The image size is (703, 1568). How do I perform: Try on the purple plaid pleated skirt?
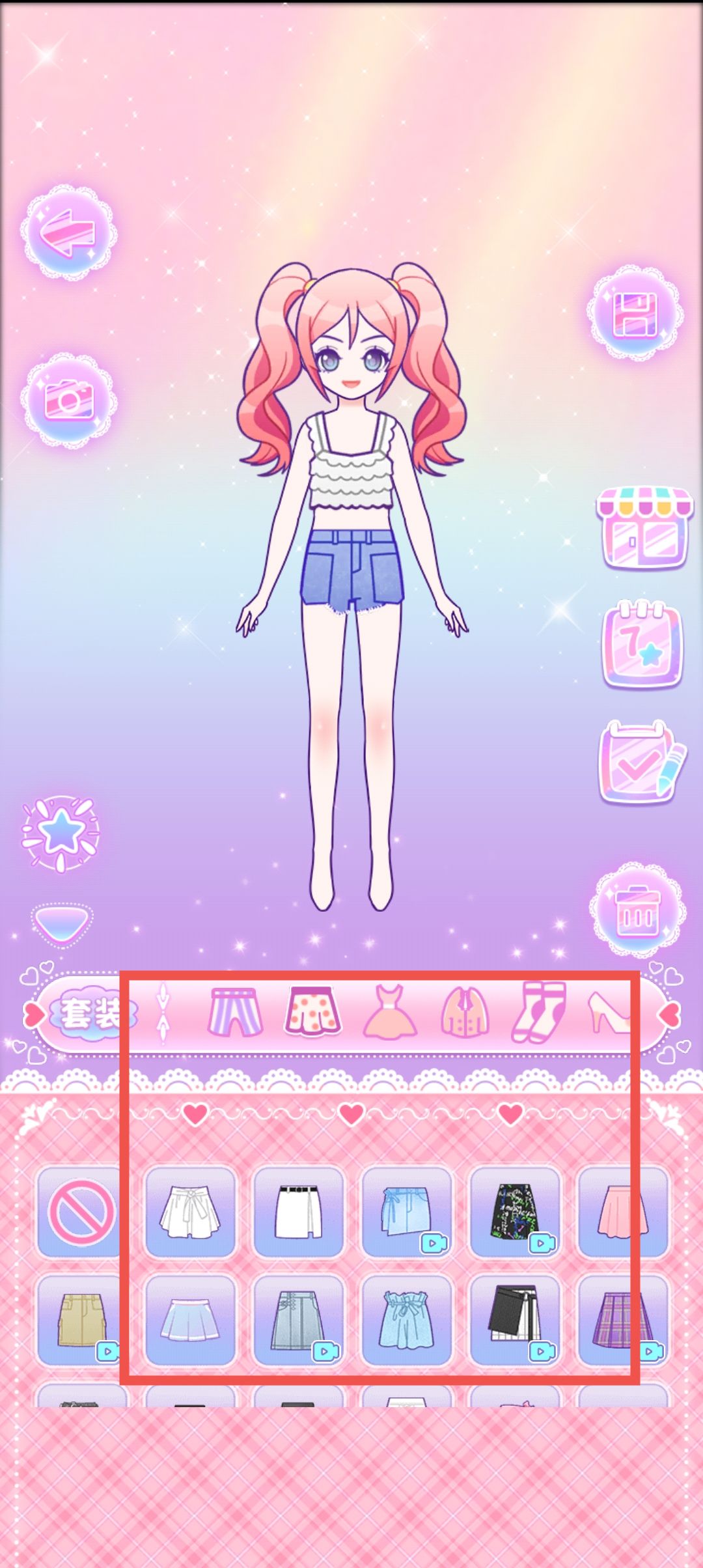[x=622, y=1320]
